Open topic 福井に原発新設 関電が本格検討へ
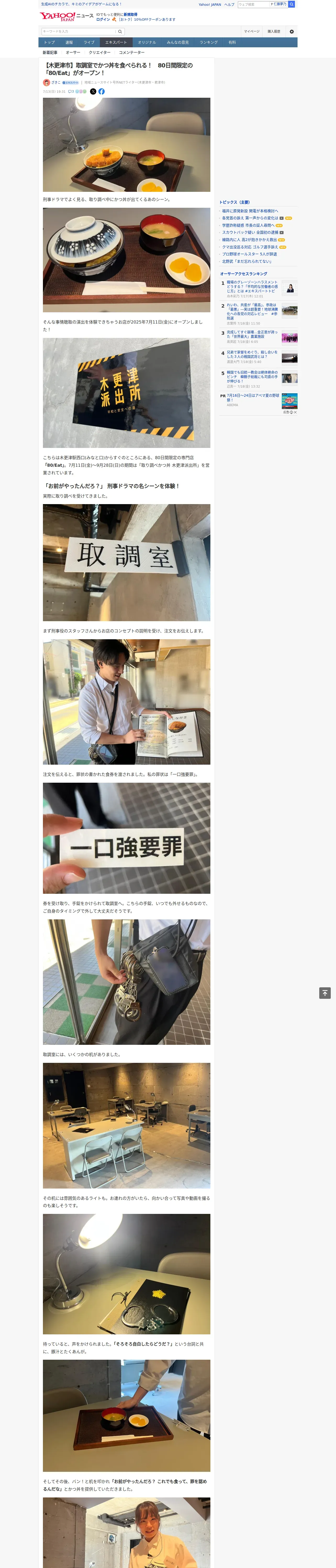Viewport: 336px width, 1568px height. tap(249, 211)
